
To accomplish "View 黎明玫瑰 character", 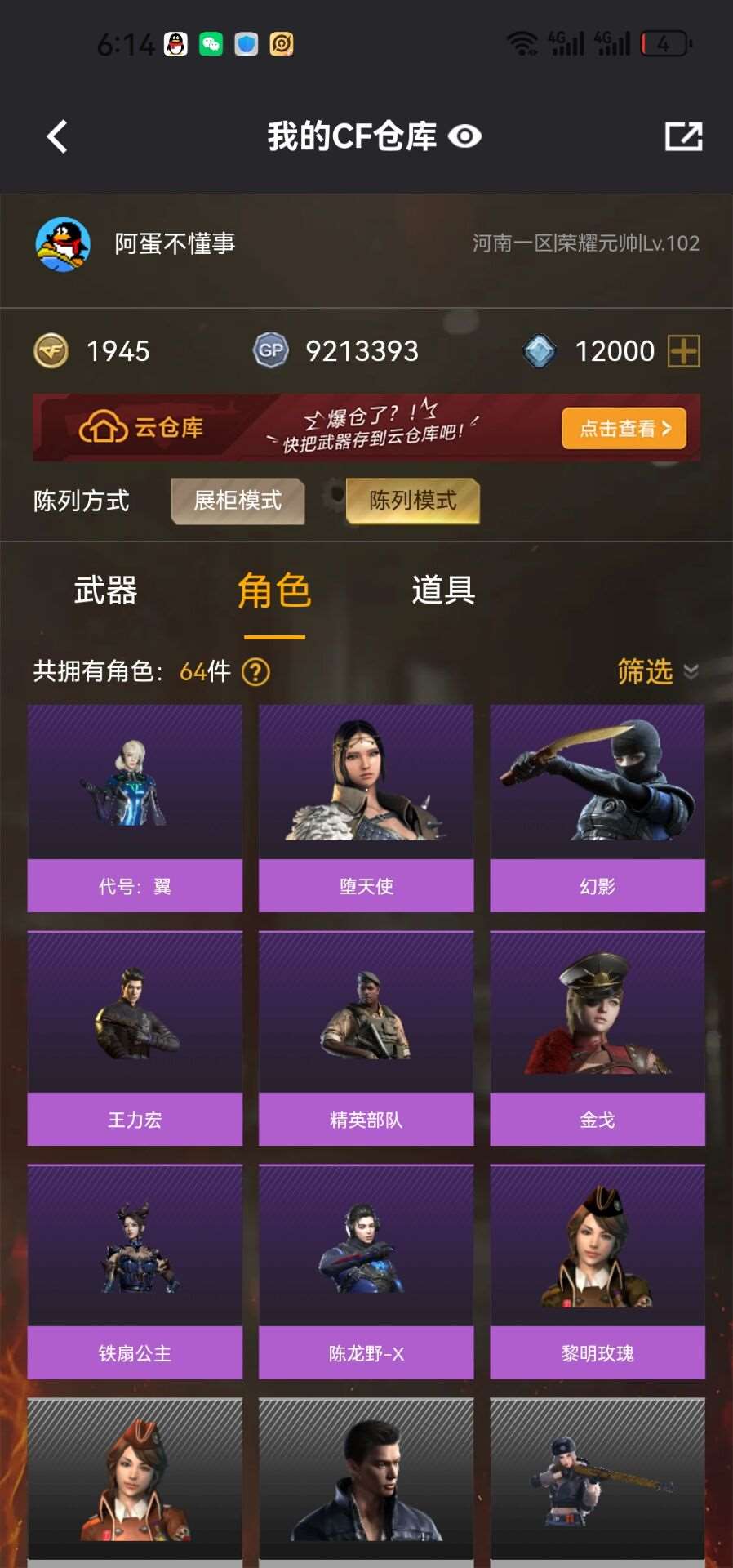I will pyautogui.click(x=597, y=1271).
